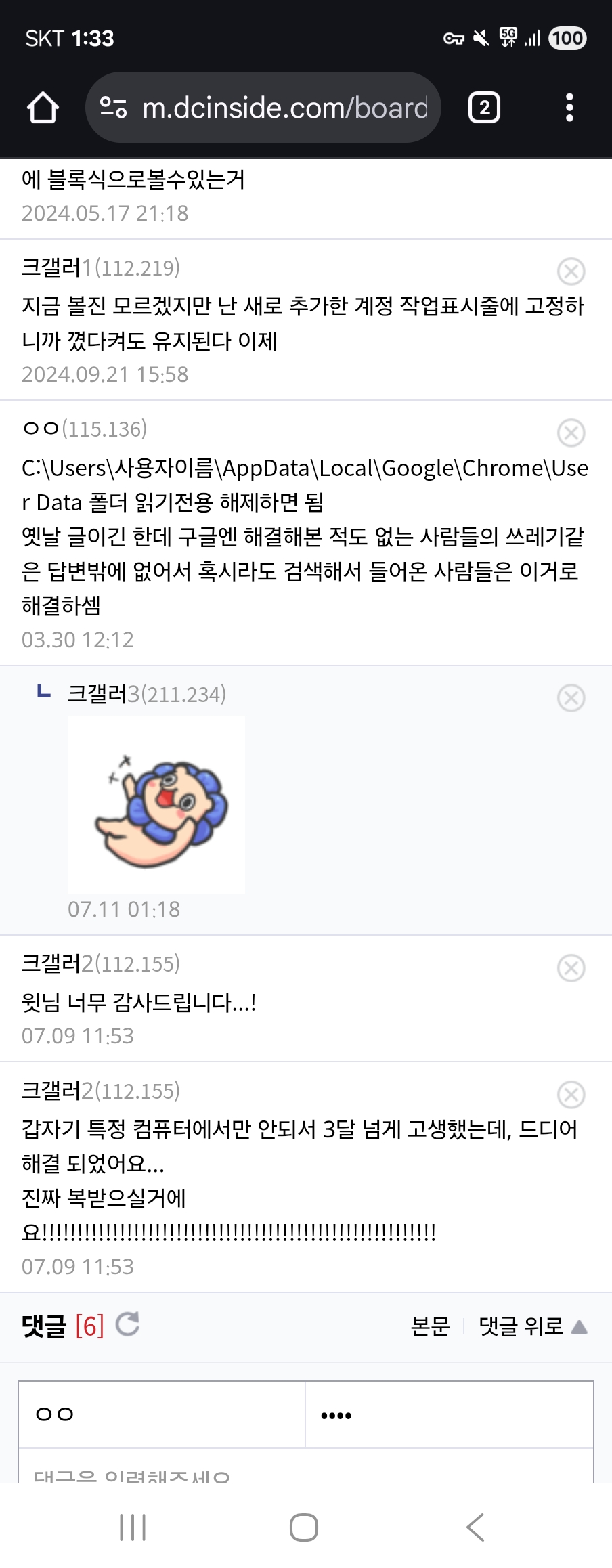
Task: Delete comment by 크갤러1(112.219)
Action: pyautogui.click(x=571, y=271)
